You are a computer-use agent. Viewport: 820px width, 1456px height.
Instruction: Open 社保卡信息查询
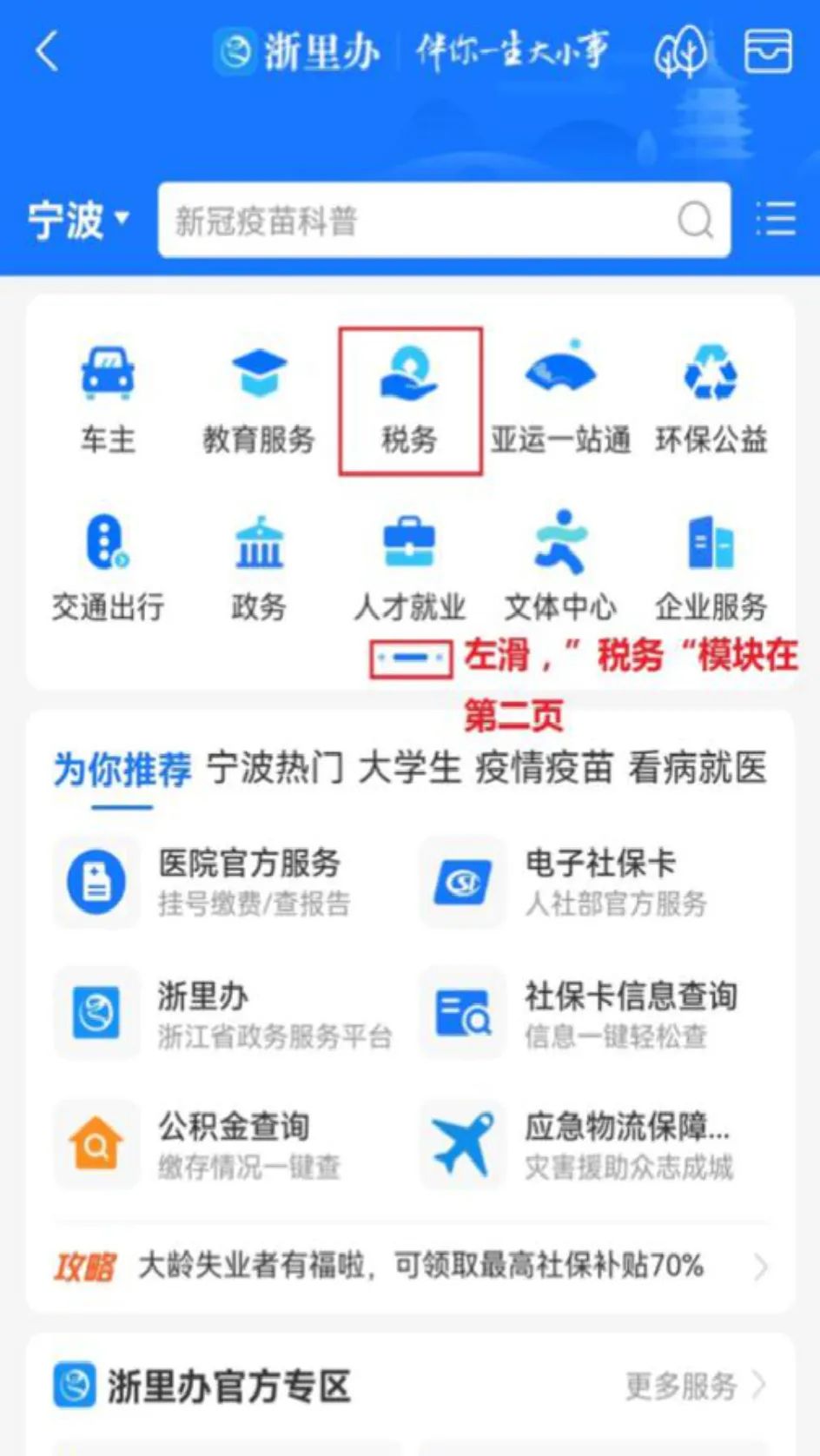[x=591, y=1013]
